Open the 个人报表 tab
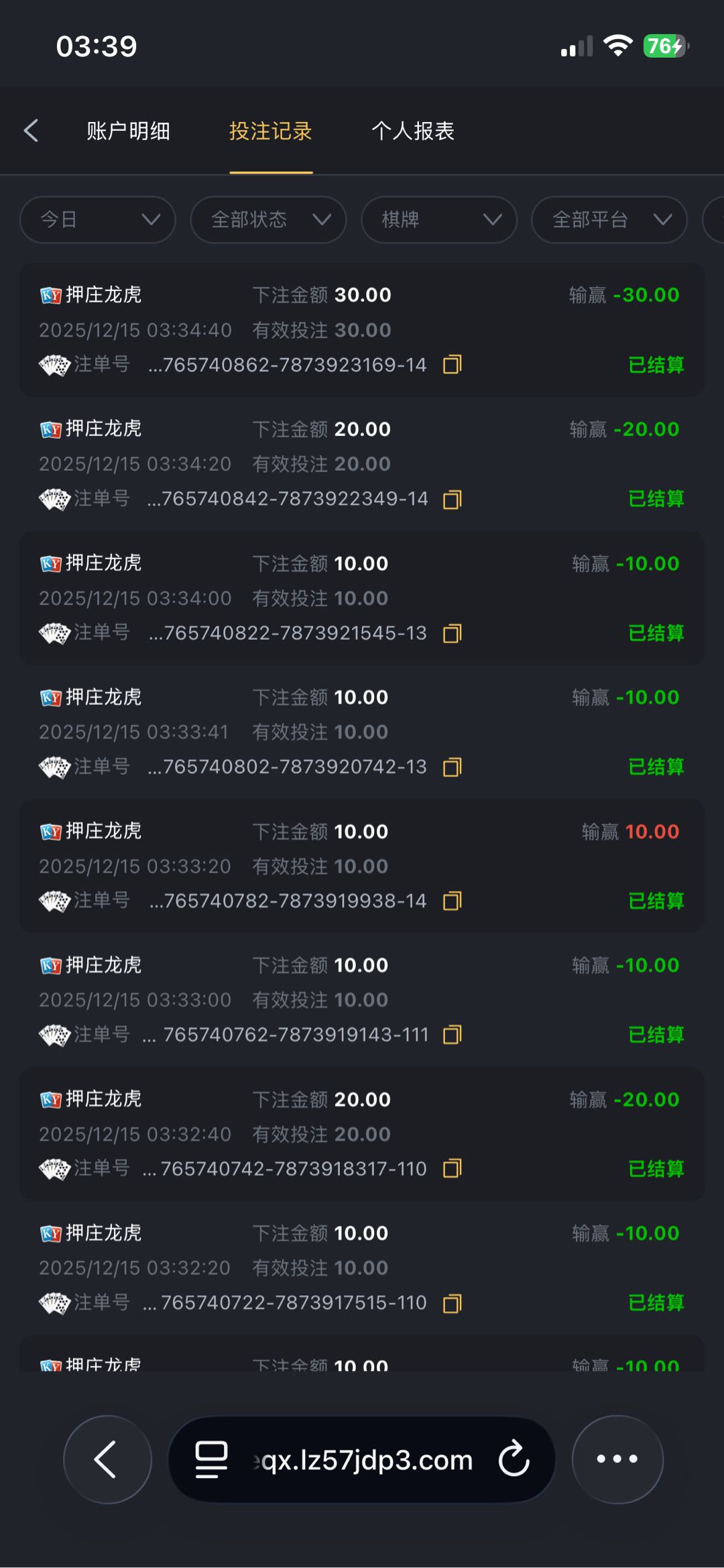724x1568 pixels. point(413,131)
